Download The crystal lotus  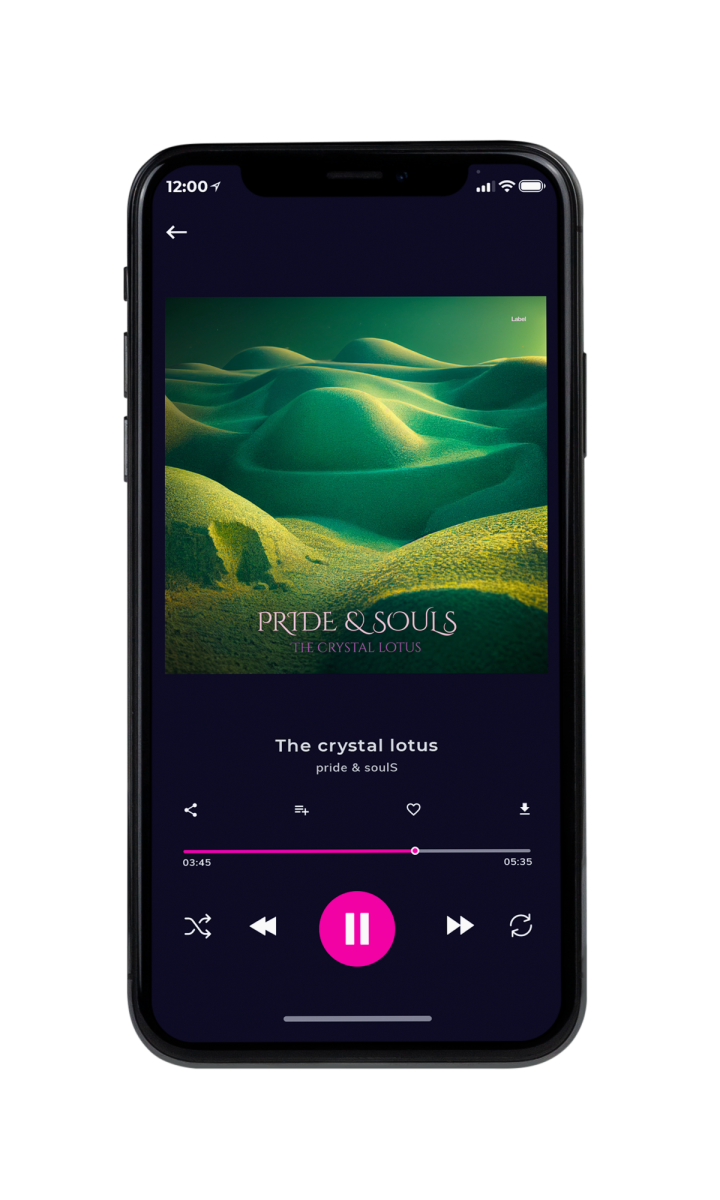click(524, 809)
